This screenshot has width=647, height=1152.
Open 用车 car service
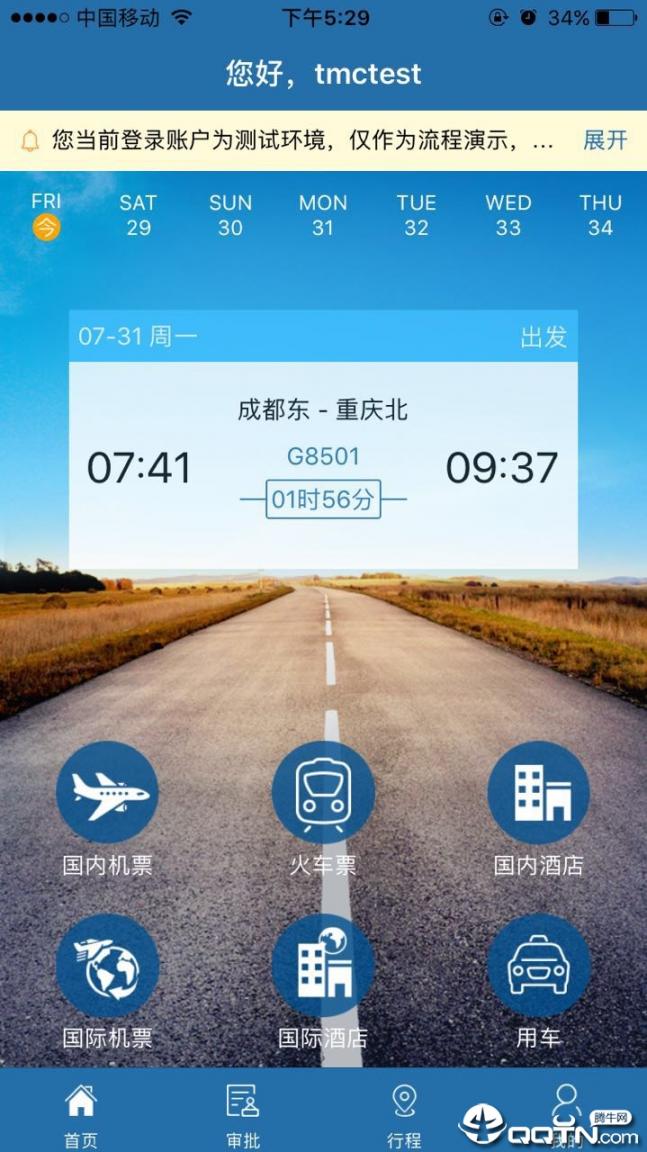point(538,965)
